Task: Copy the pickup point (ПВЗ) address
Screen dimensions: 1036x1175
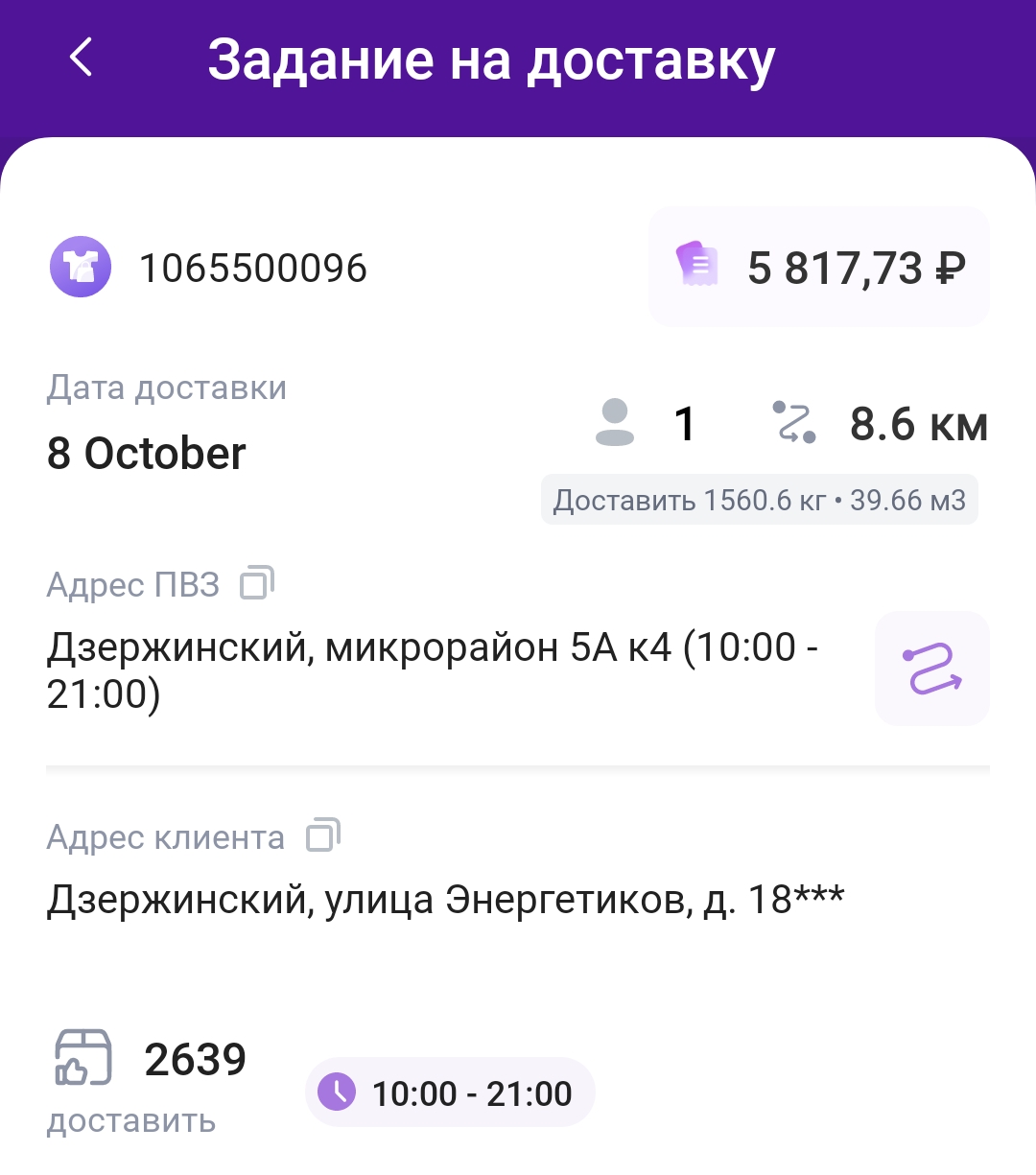Action: (257, 583)
